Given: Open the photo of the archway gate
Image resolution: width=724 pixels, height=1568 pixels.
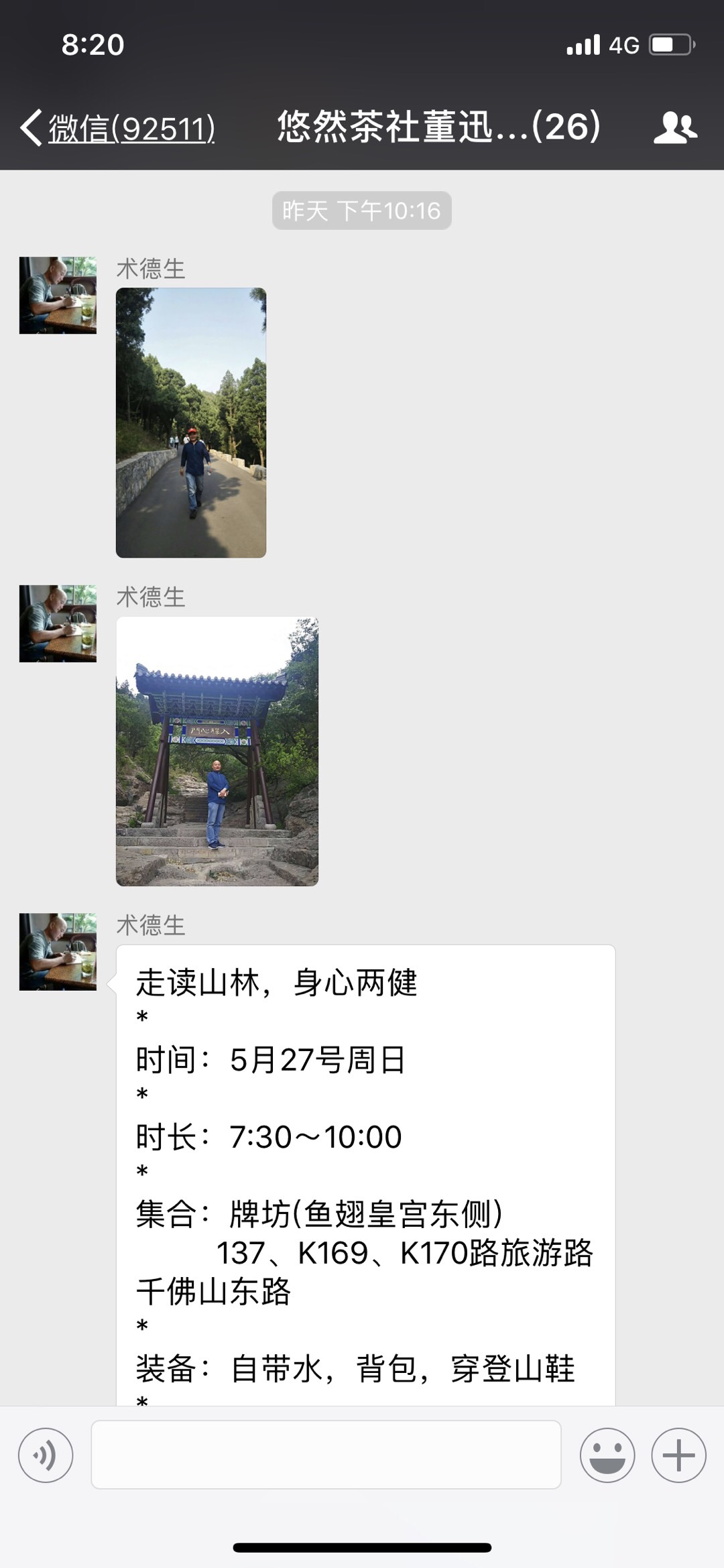Looking at the screenshot, I should (x=217, y=751).
